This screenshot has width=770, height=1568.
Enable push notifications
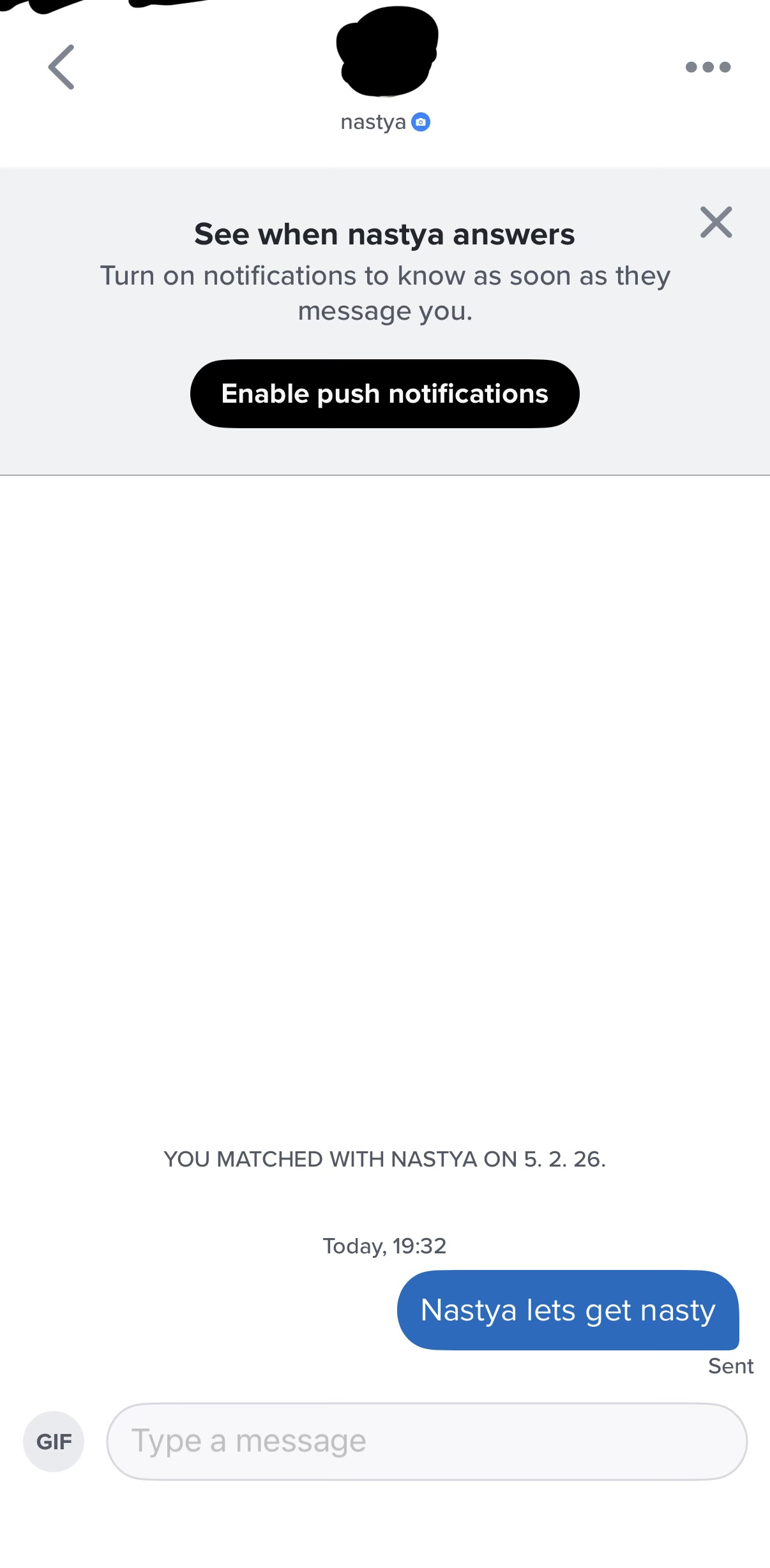(x=384, y=394)
